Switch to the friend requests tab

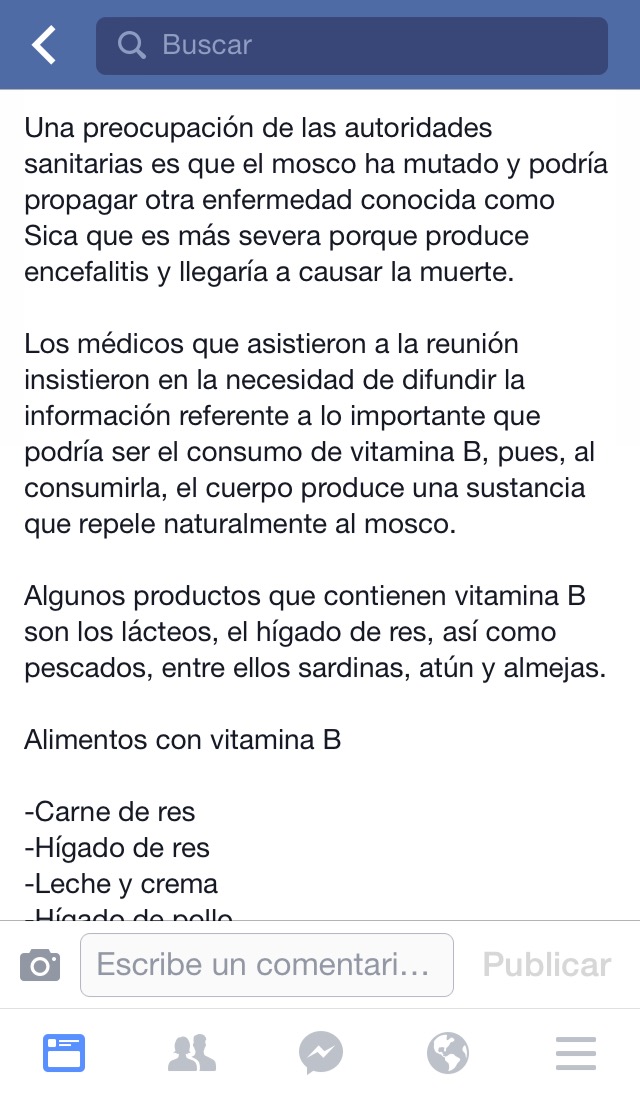[x=192, y=1053]
